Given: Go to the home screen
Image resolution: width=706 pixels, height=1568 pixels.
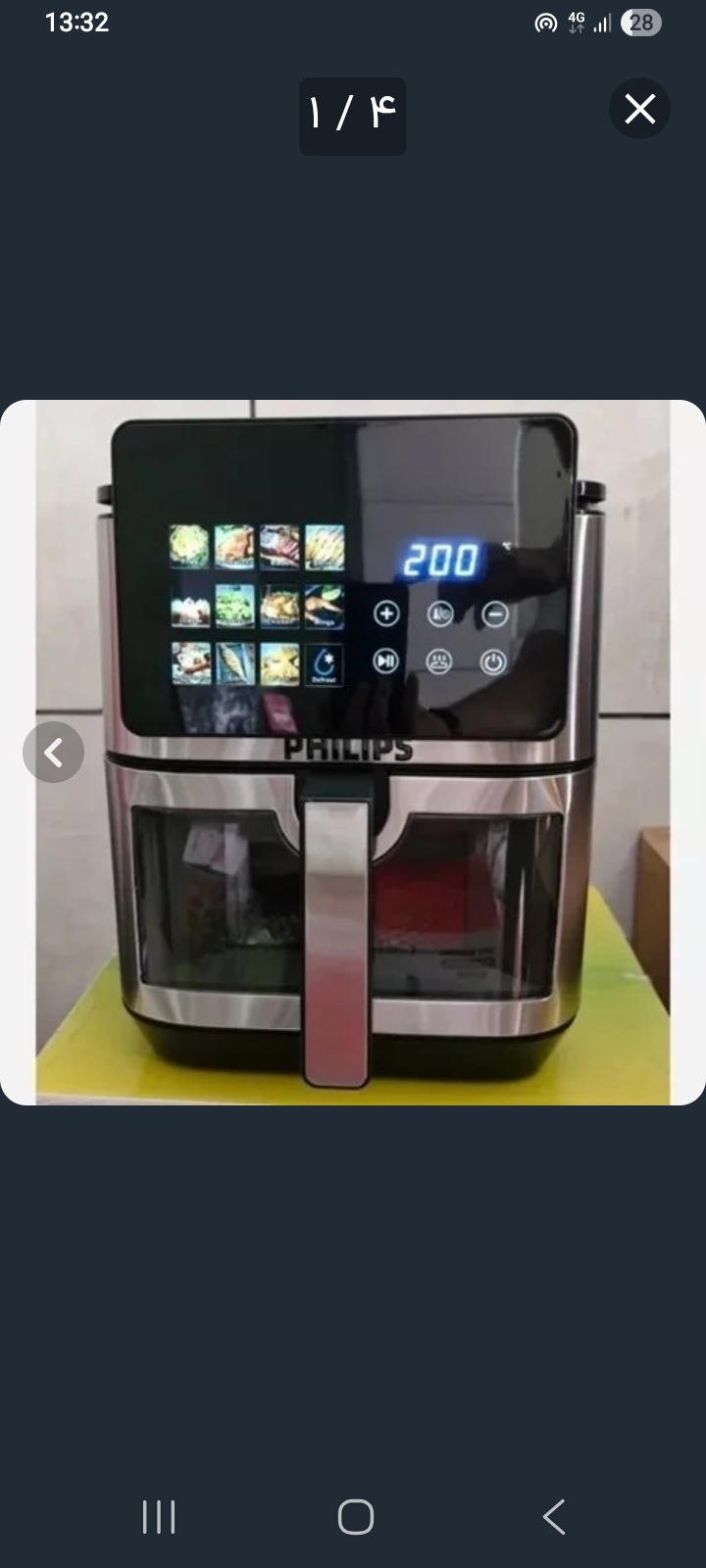Looking at the screenshot, I should click(355, 1516).
